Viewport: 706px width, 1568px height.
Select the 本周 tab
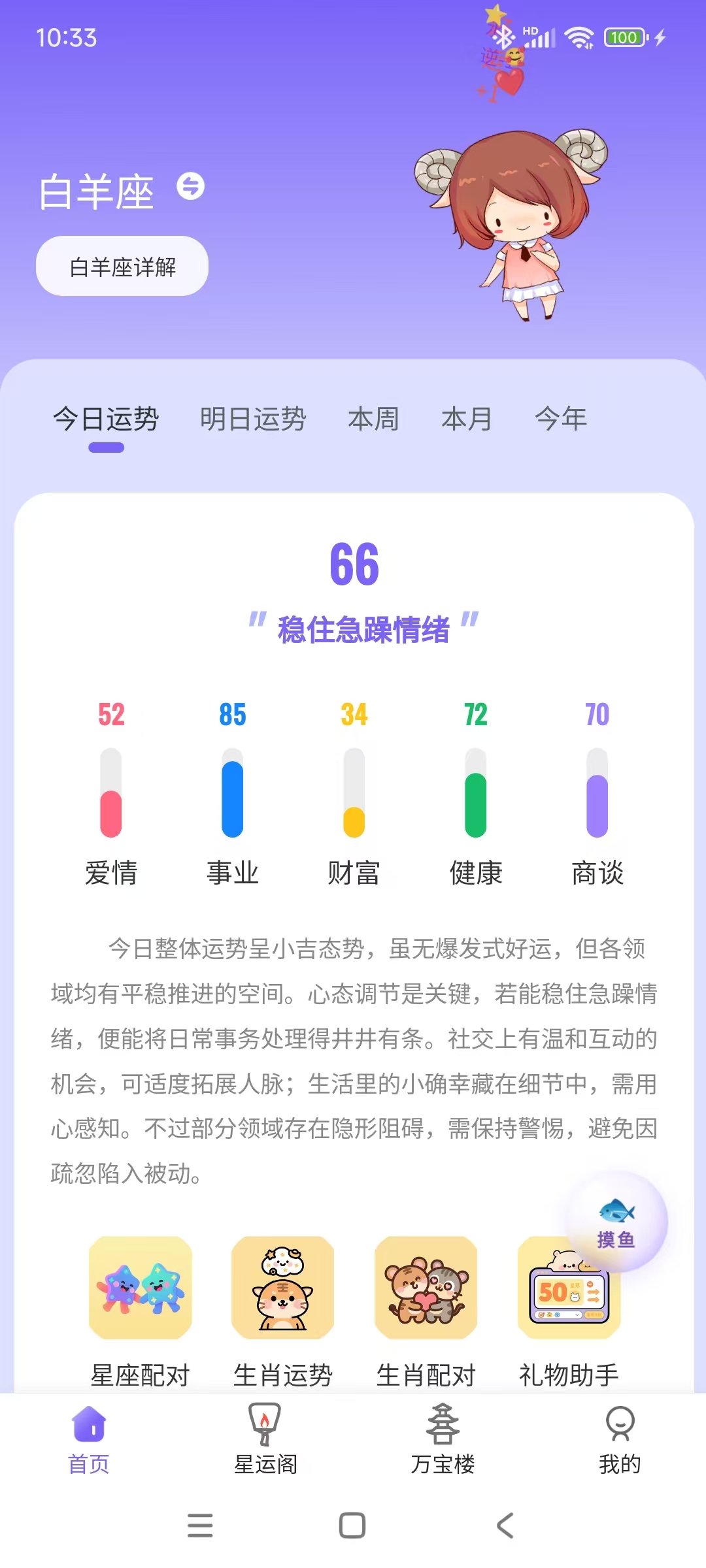tap(373, 419)
